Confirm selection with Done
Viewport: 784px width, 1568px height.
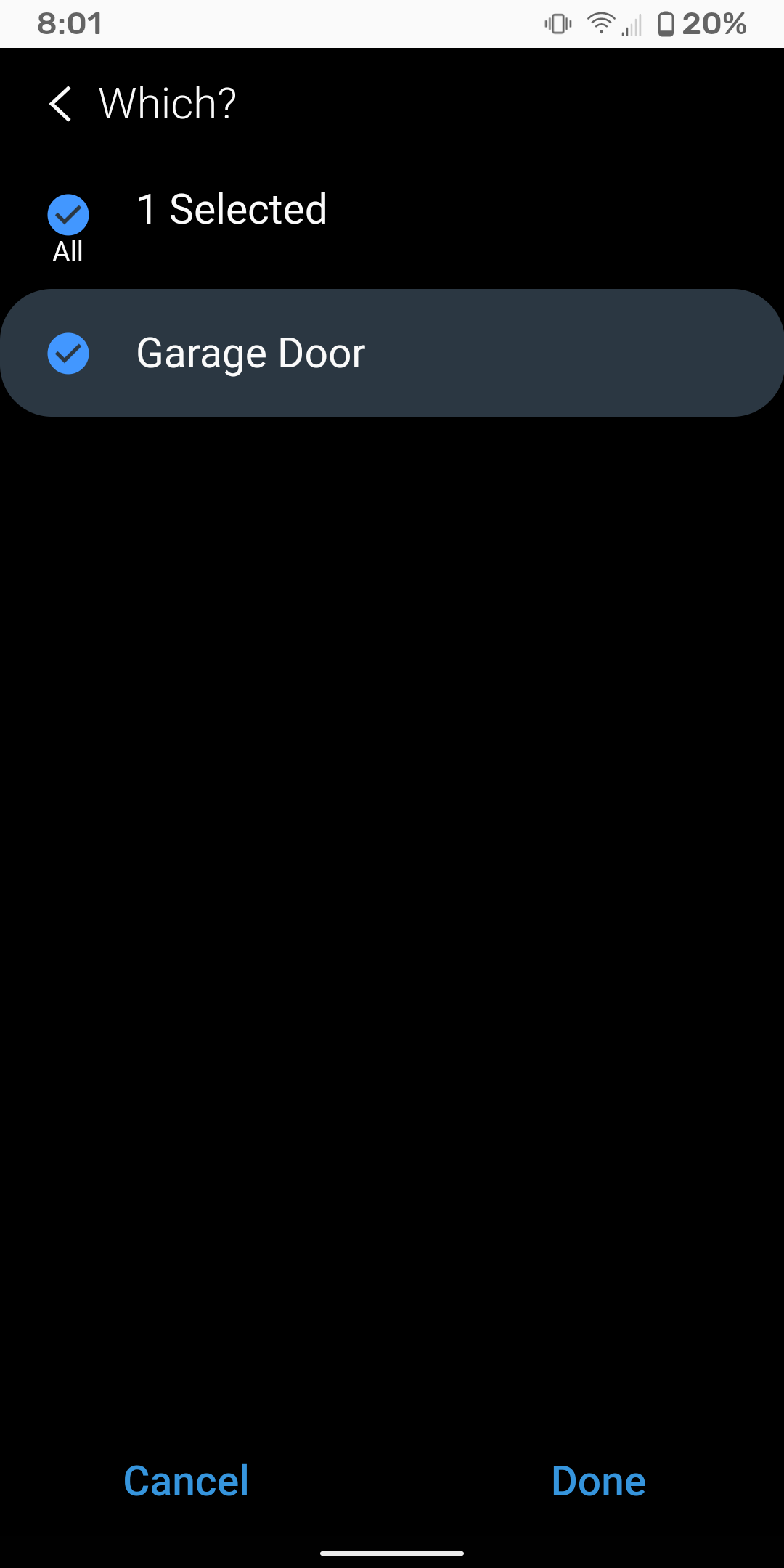(x=598, y=1481)
